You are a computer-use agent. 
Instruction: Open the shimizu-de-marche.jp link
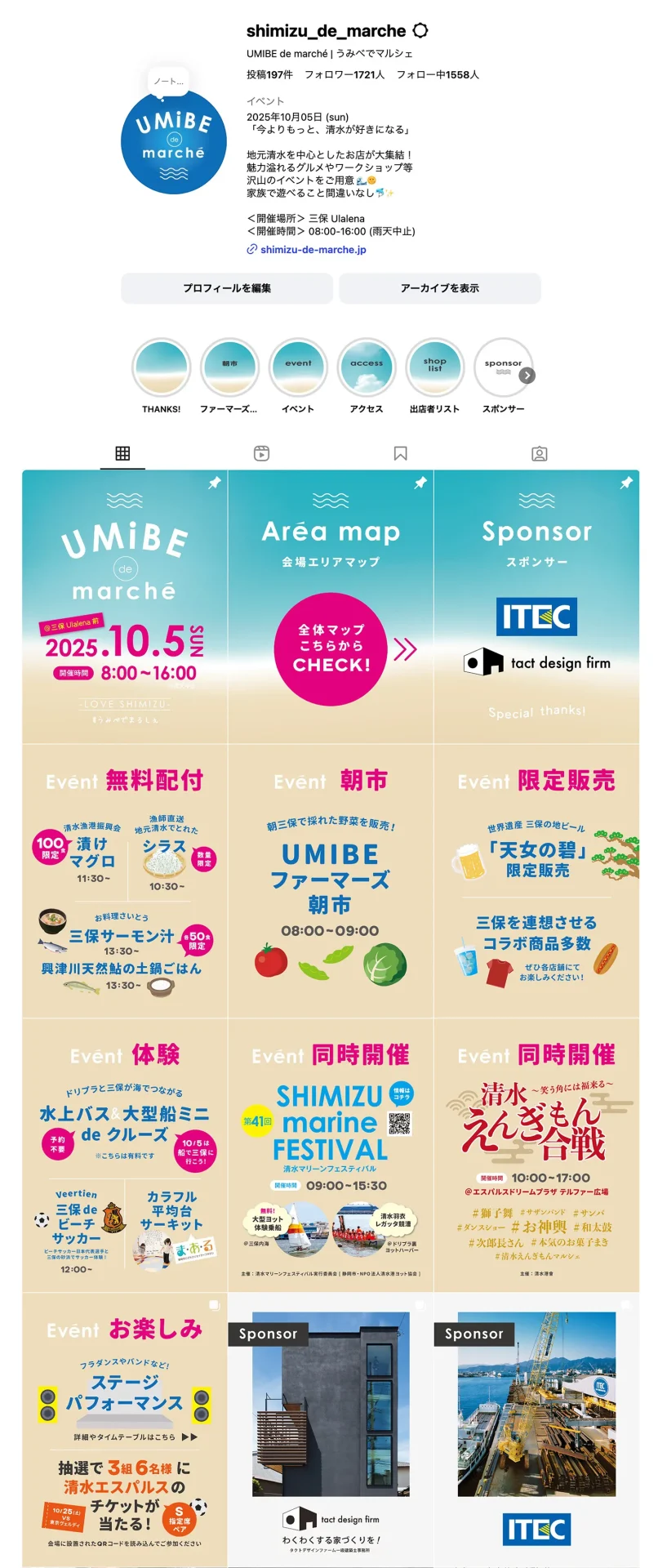[x=313, y=250]
